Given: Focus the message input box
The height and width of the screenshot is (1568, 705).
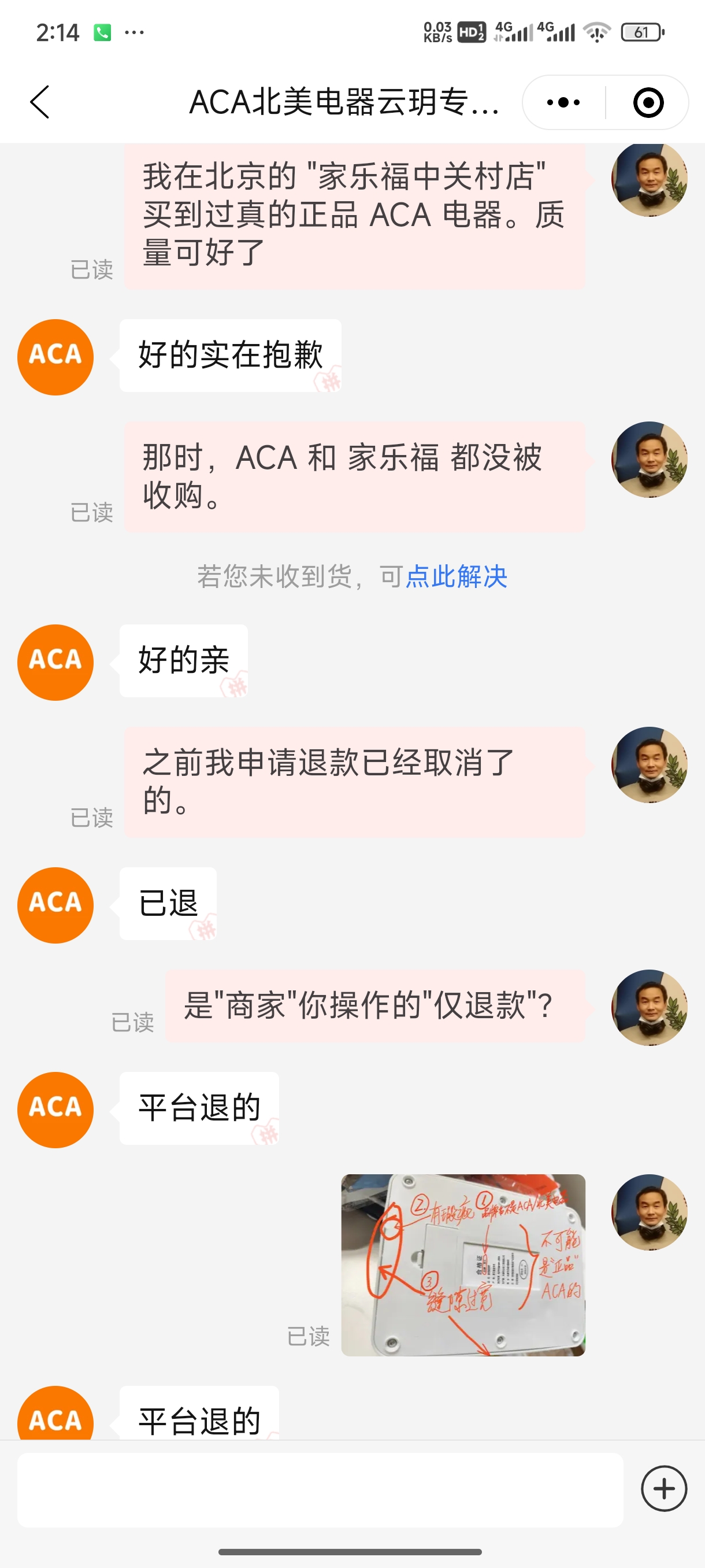Looking at the screenshot, I should pos(320,1489).
